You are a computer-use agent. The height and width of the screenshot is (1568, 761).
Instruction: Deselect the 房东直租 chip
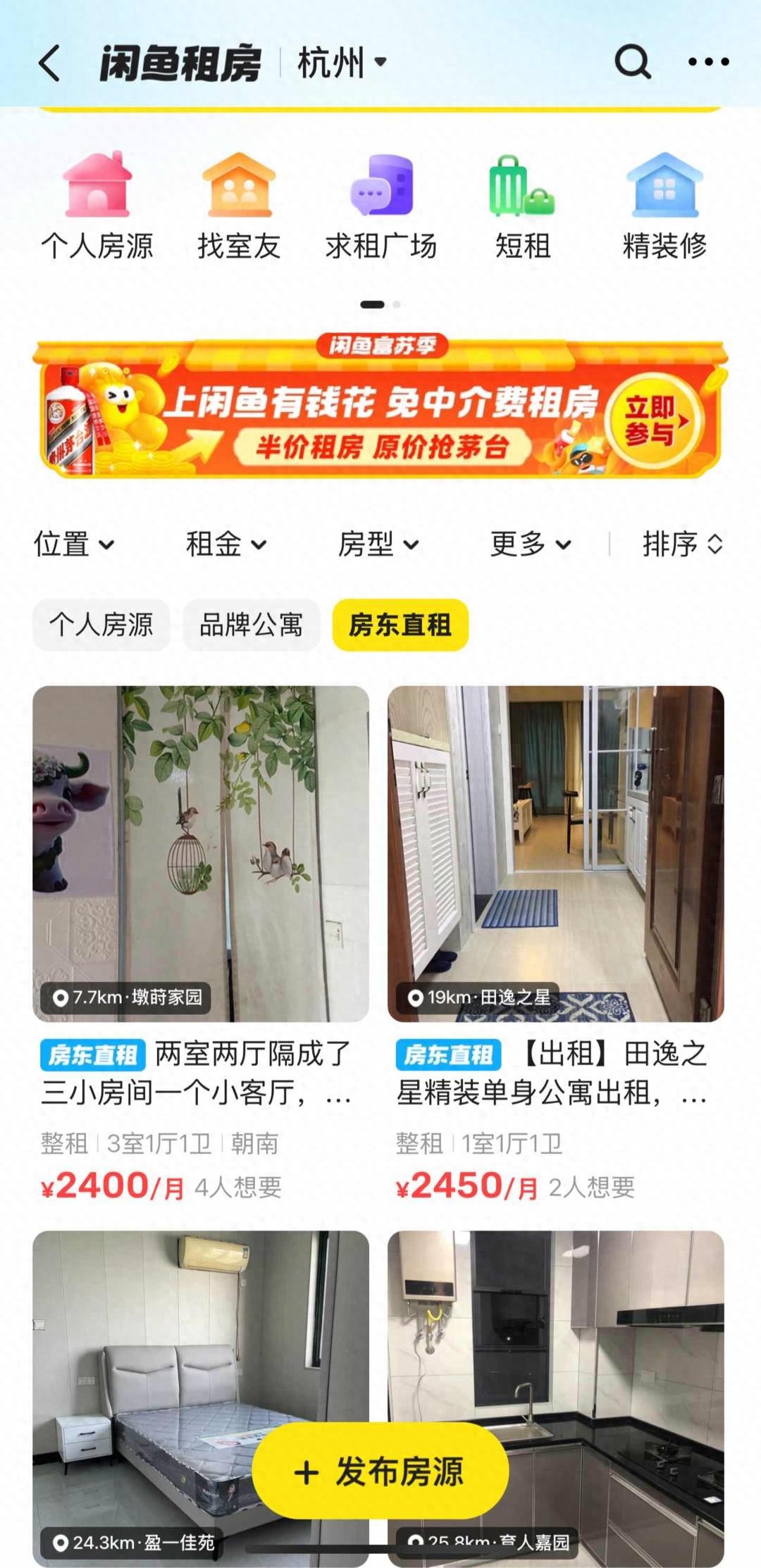400,625
